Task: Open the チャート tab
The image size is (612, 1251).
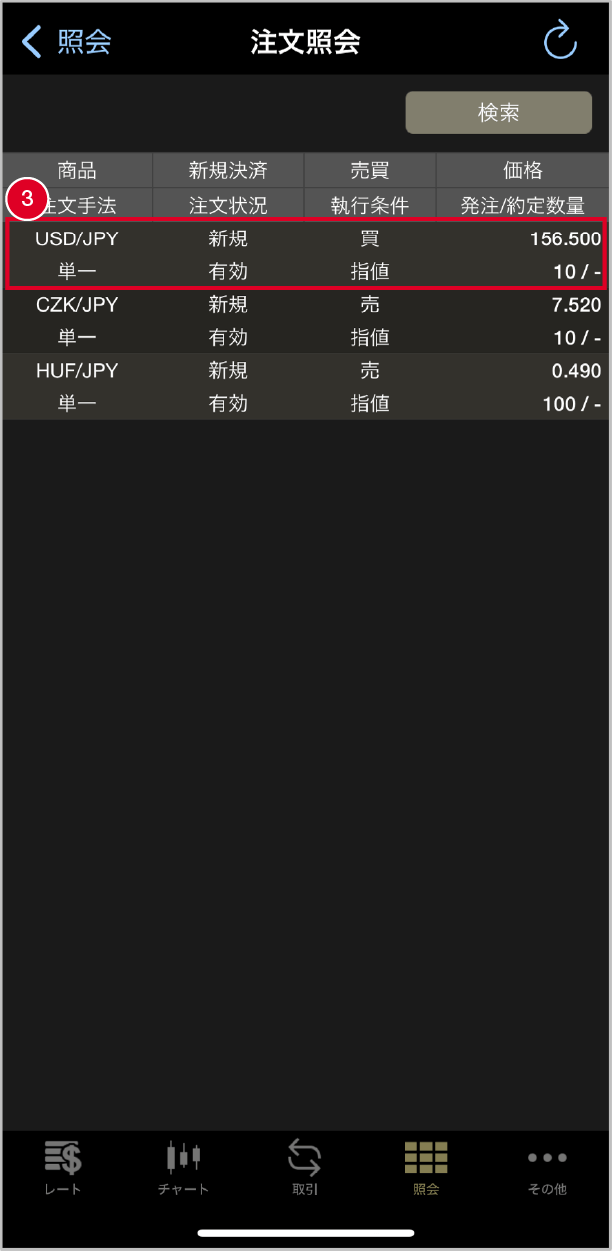Action: [183, 1168]
